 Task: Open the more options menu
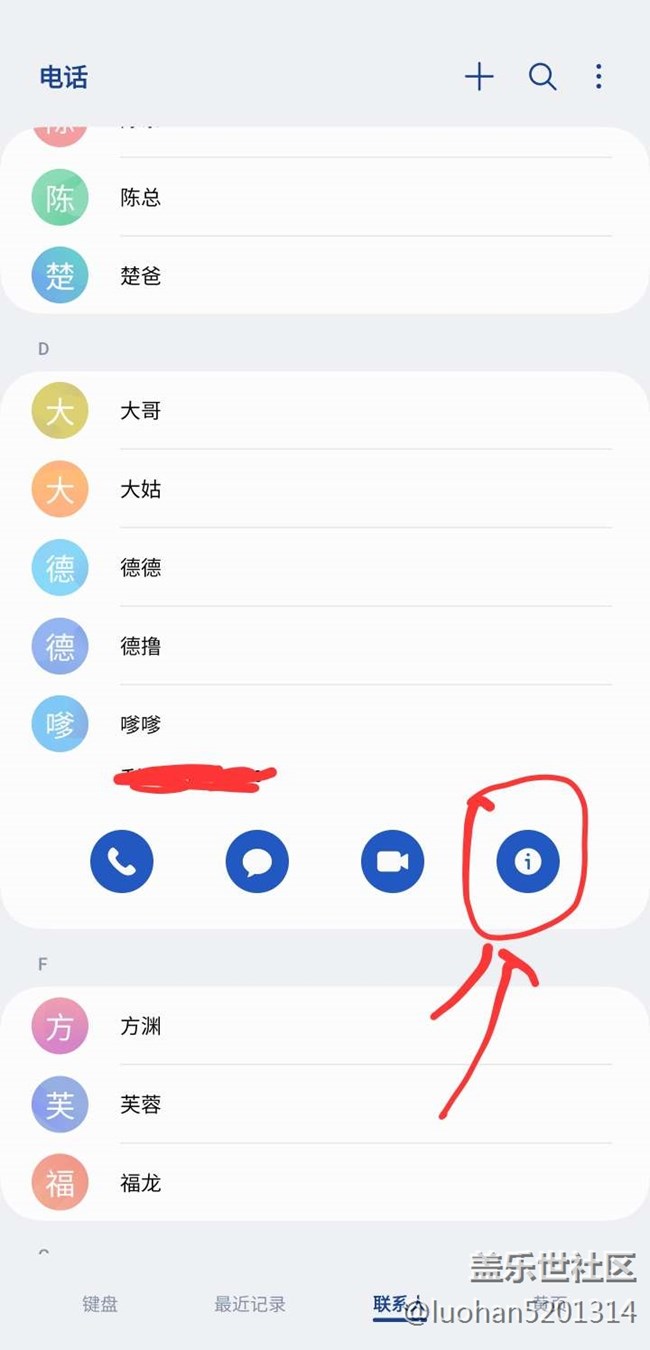(598, 77)
